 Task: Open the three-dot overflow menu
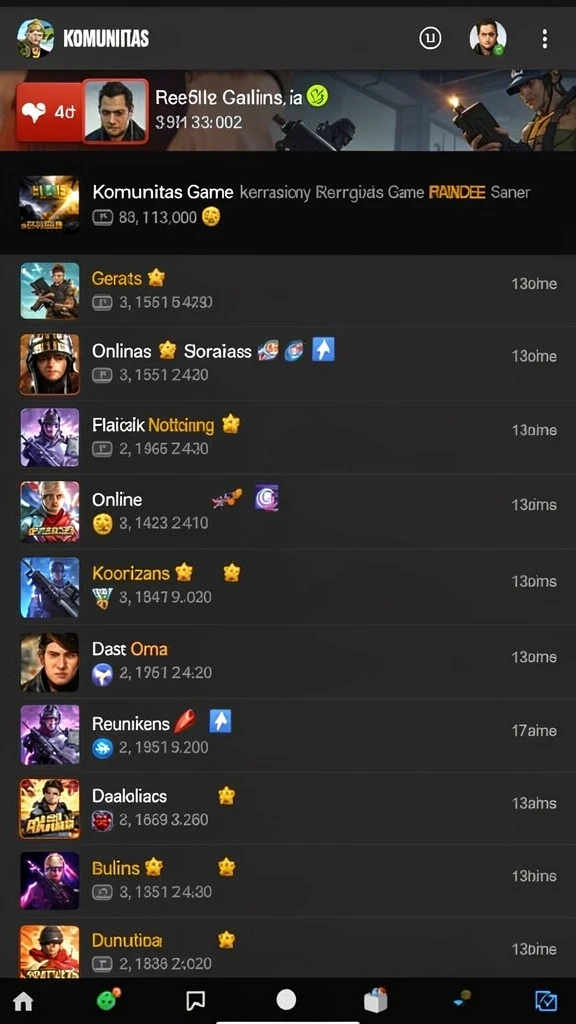click(544, 39)
